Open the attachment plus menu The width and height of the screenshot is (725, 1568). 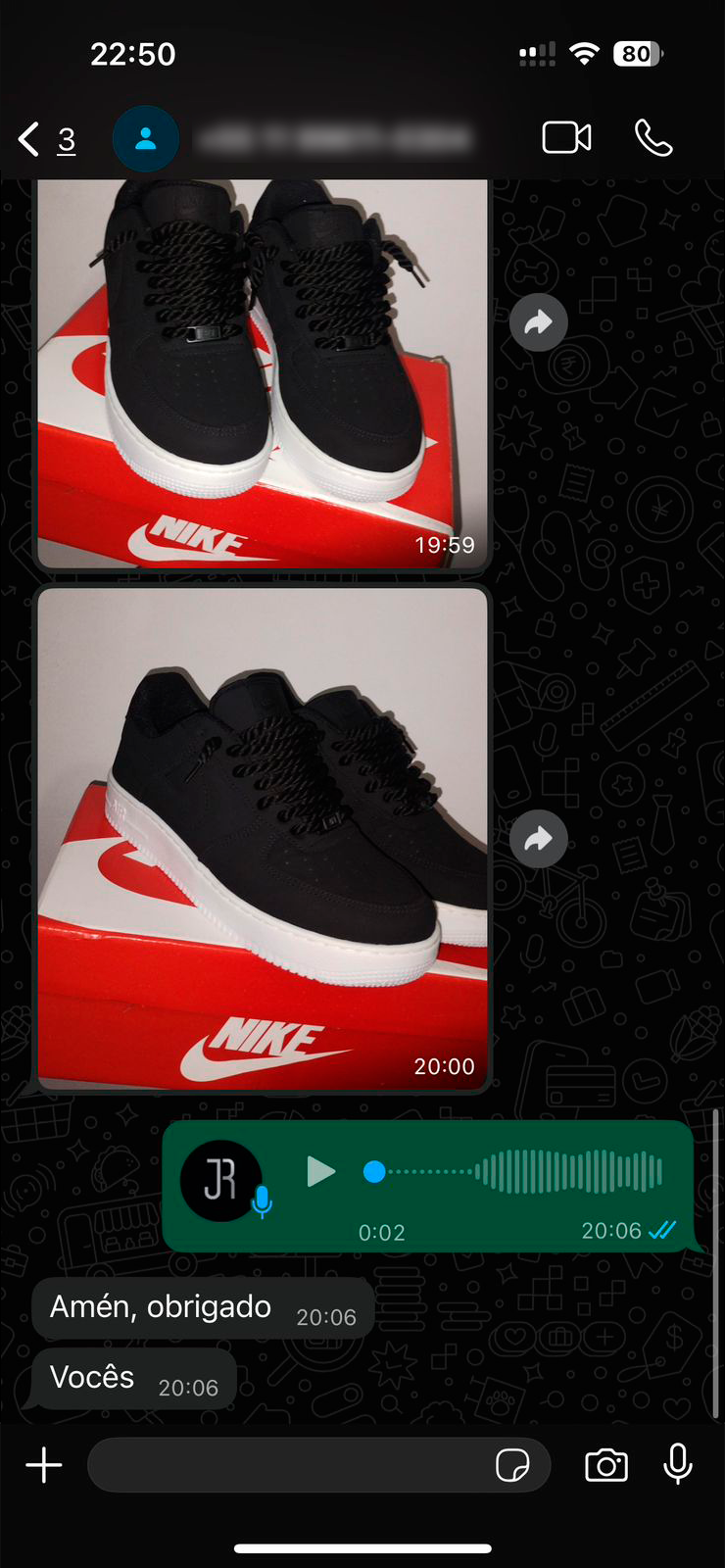(44, 1466)
